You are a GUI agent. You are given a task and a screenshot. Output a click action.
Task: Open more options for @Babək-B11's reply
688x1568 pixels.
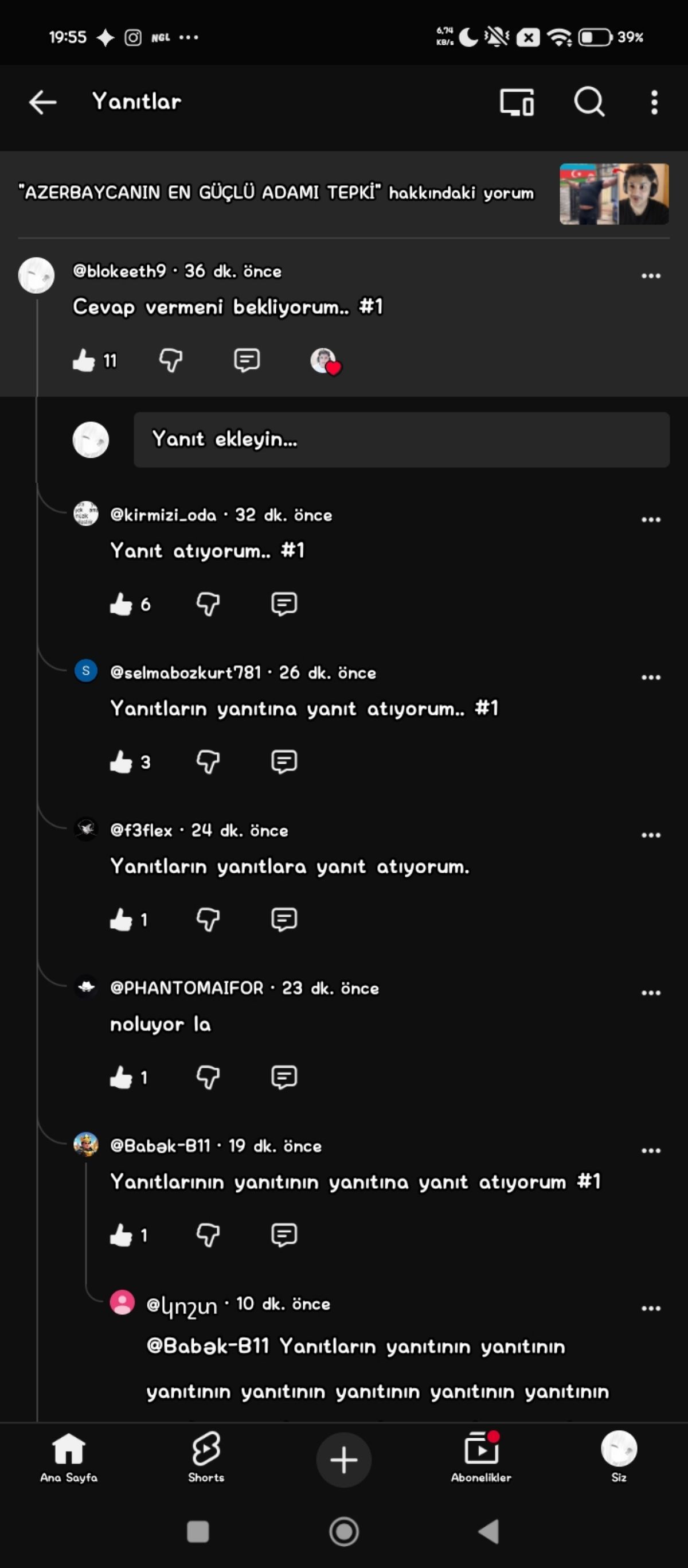651,1150
